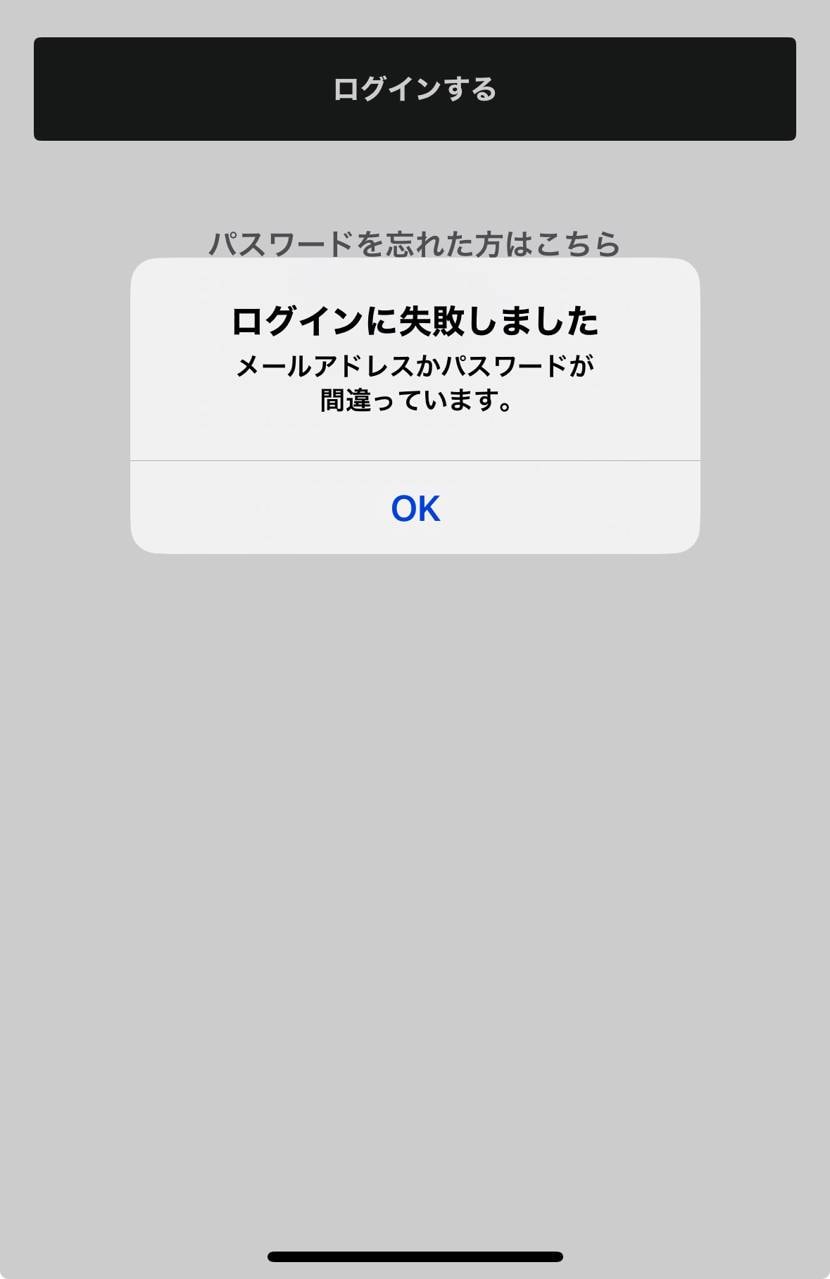Click the login button labeled ログインする
The width and height of the screenshot is (830, 1279).
414,88
